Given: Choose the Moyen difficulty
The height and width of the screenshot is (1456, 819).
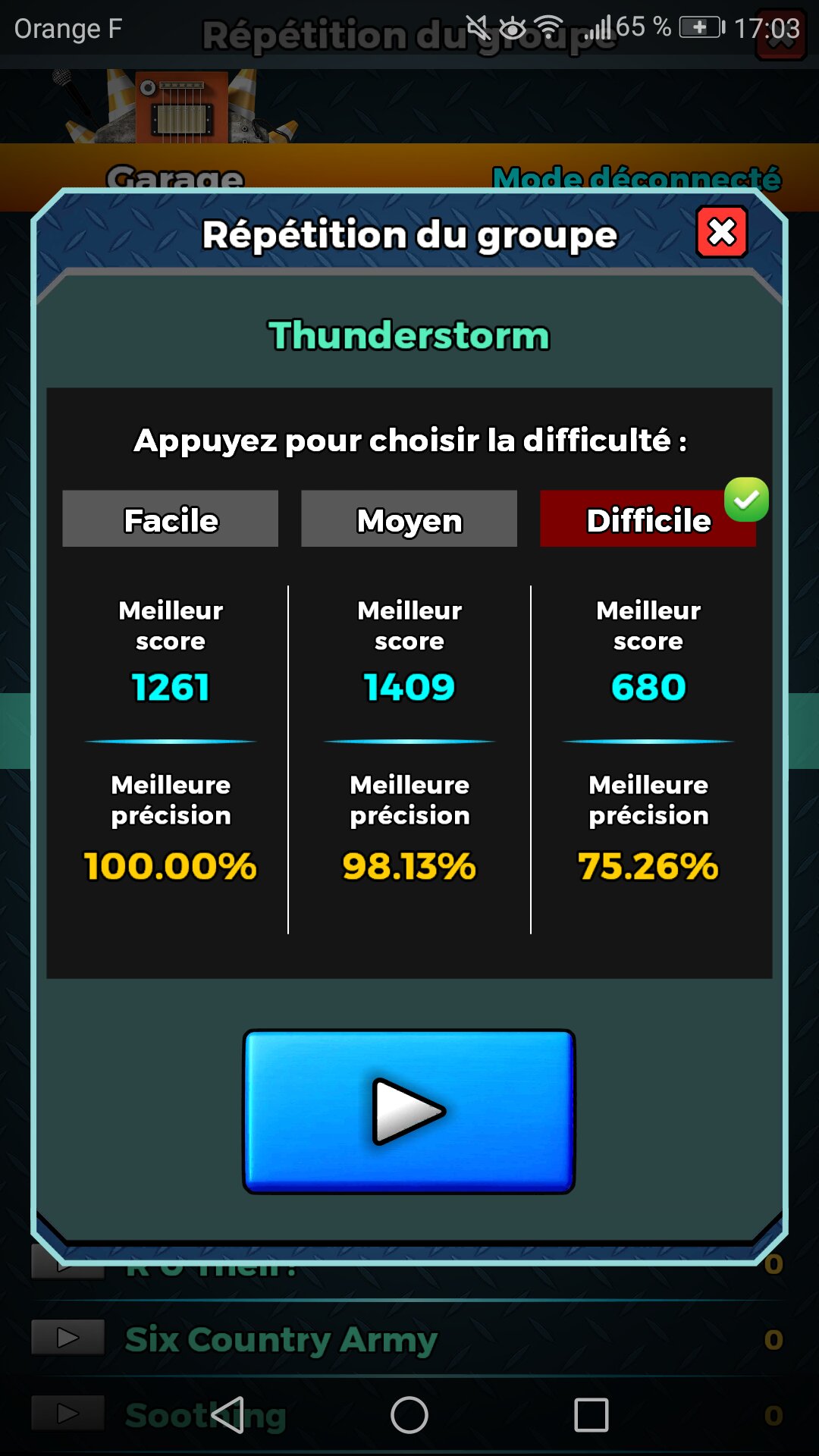Looking at the screenshot, I should click(409, 519).
